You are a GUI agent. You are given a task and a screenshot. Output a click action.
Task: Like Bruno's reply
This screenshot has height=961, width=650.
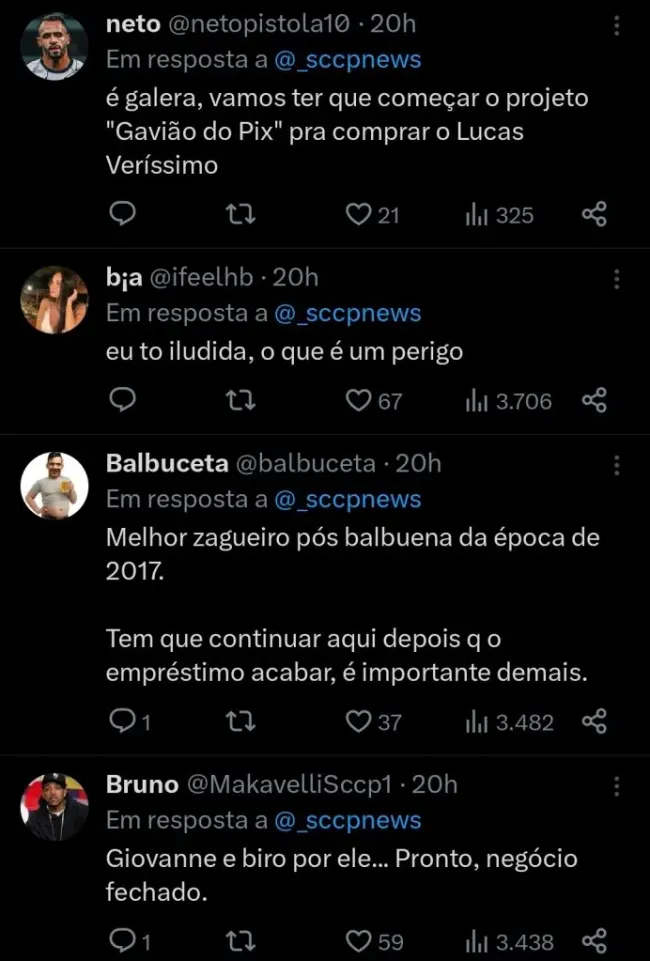[359, 941]
